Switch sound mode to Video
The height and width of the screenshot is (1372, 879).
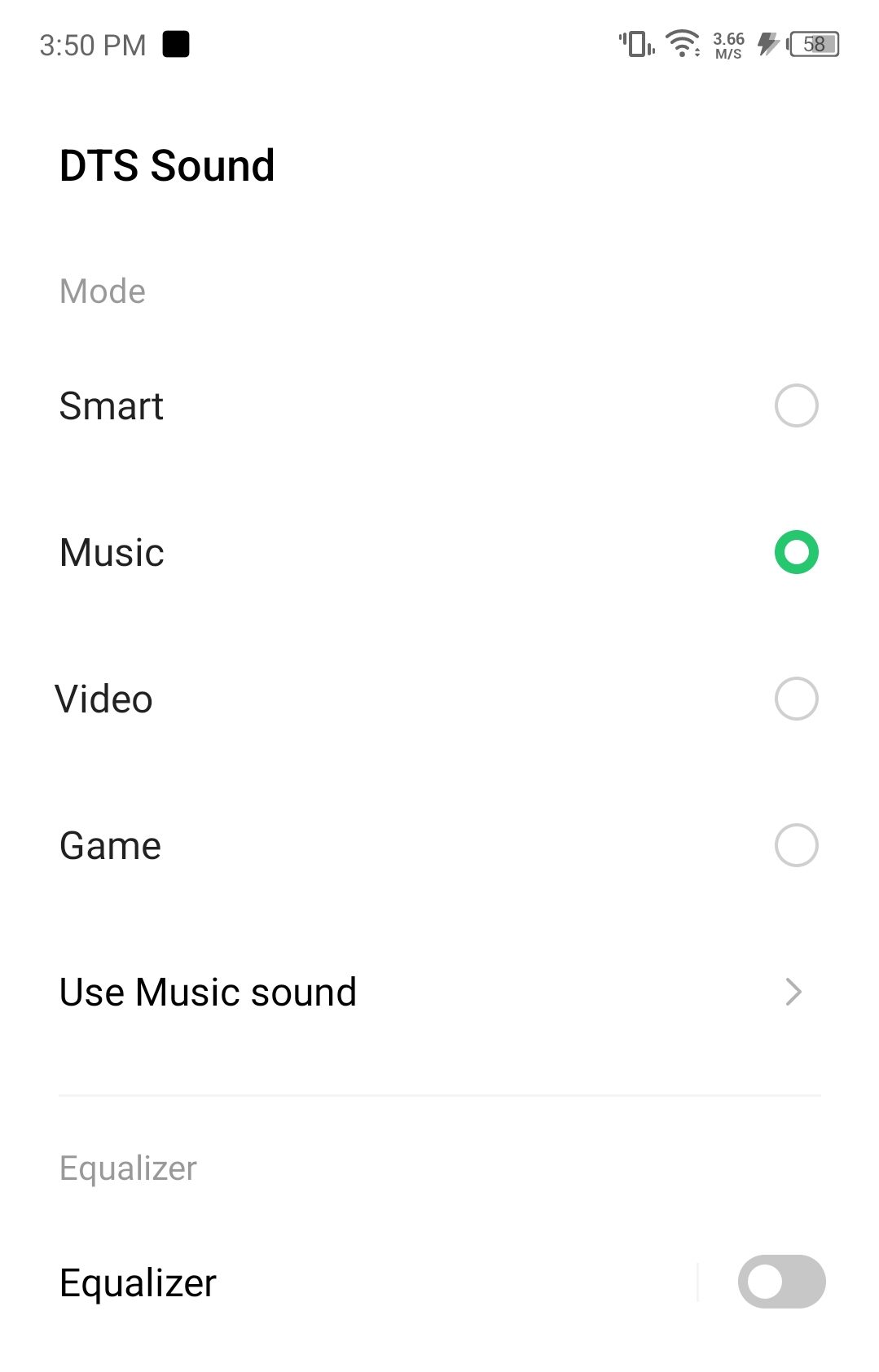796,699
